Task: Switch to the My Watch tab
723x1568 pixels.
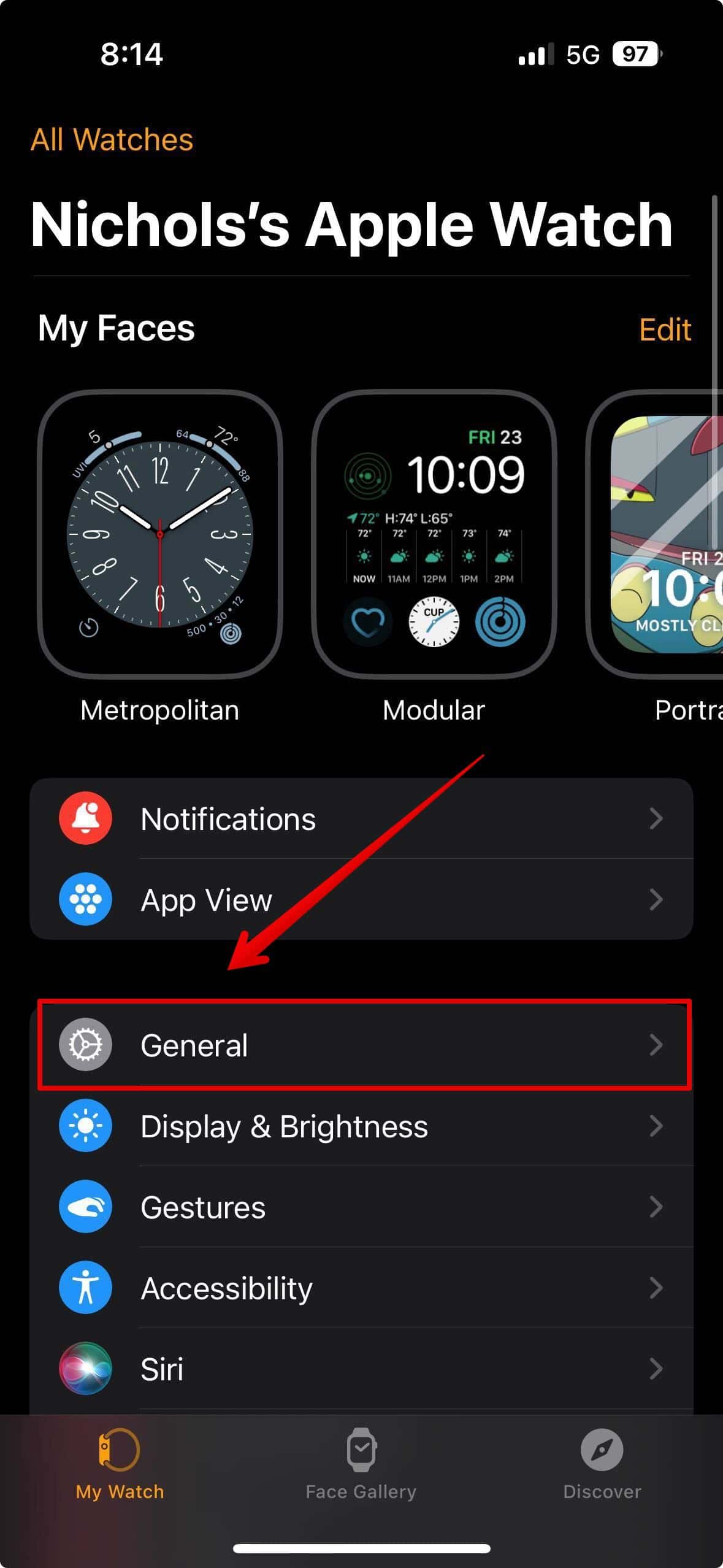Action: [x=120, y=1465]
